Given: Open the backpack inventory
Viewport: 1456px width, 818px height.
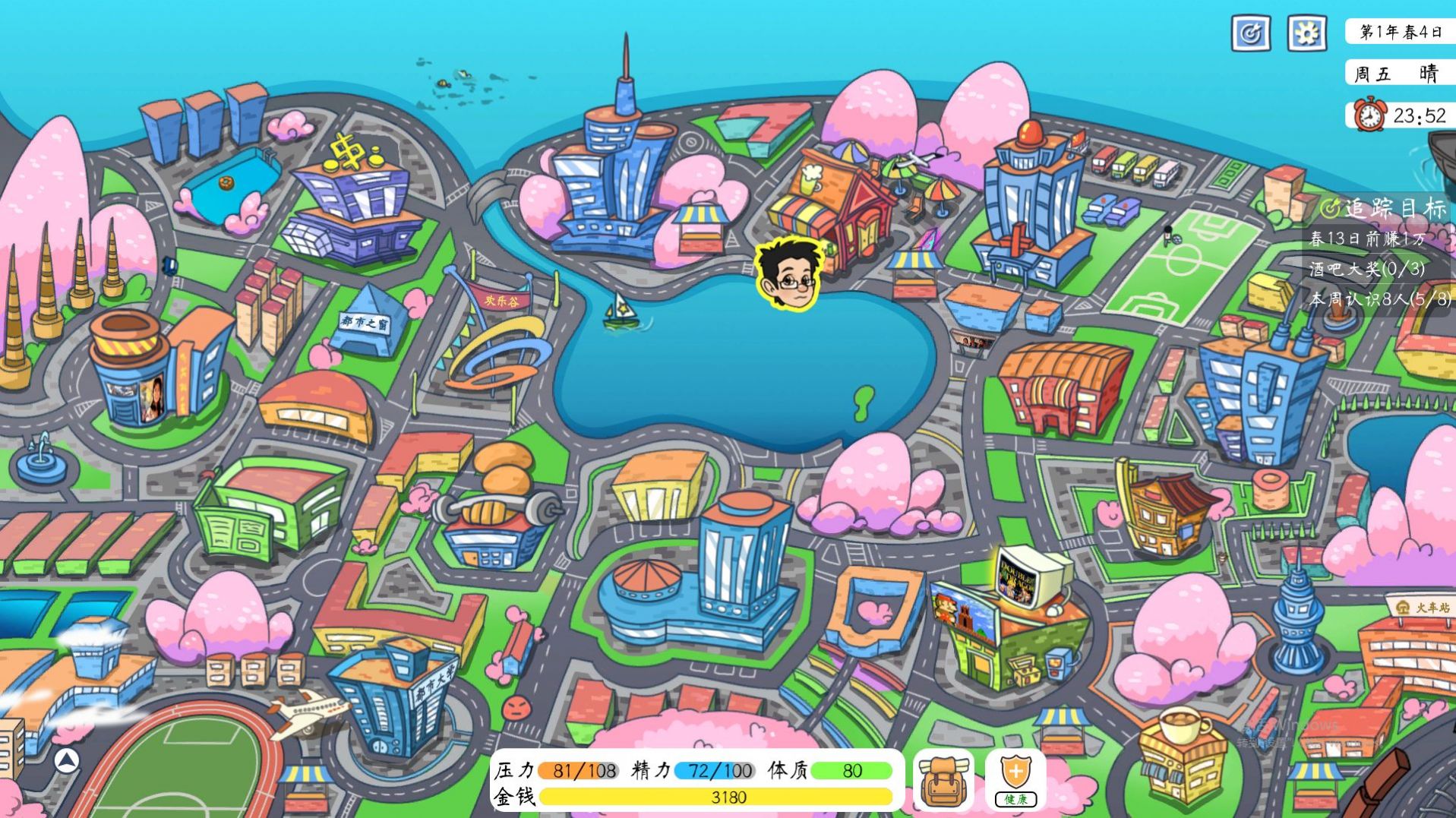Looking at the screenshot, I should [x=943, y=782].
